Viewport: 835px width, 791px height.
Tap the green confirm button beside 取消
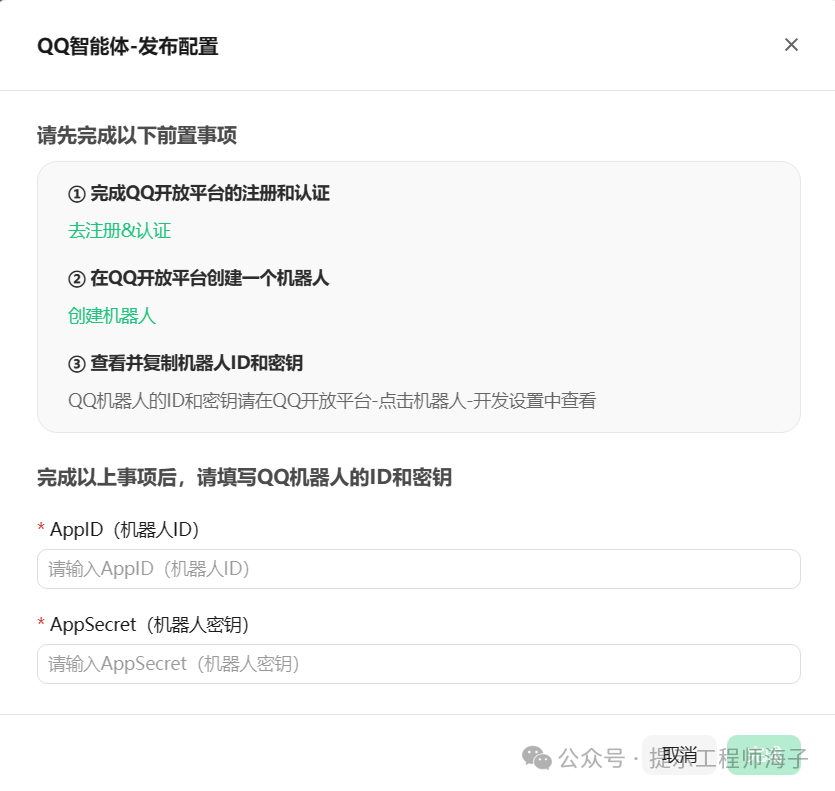(764, 755)
